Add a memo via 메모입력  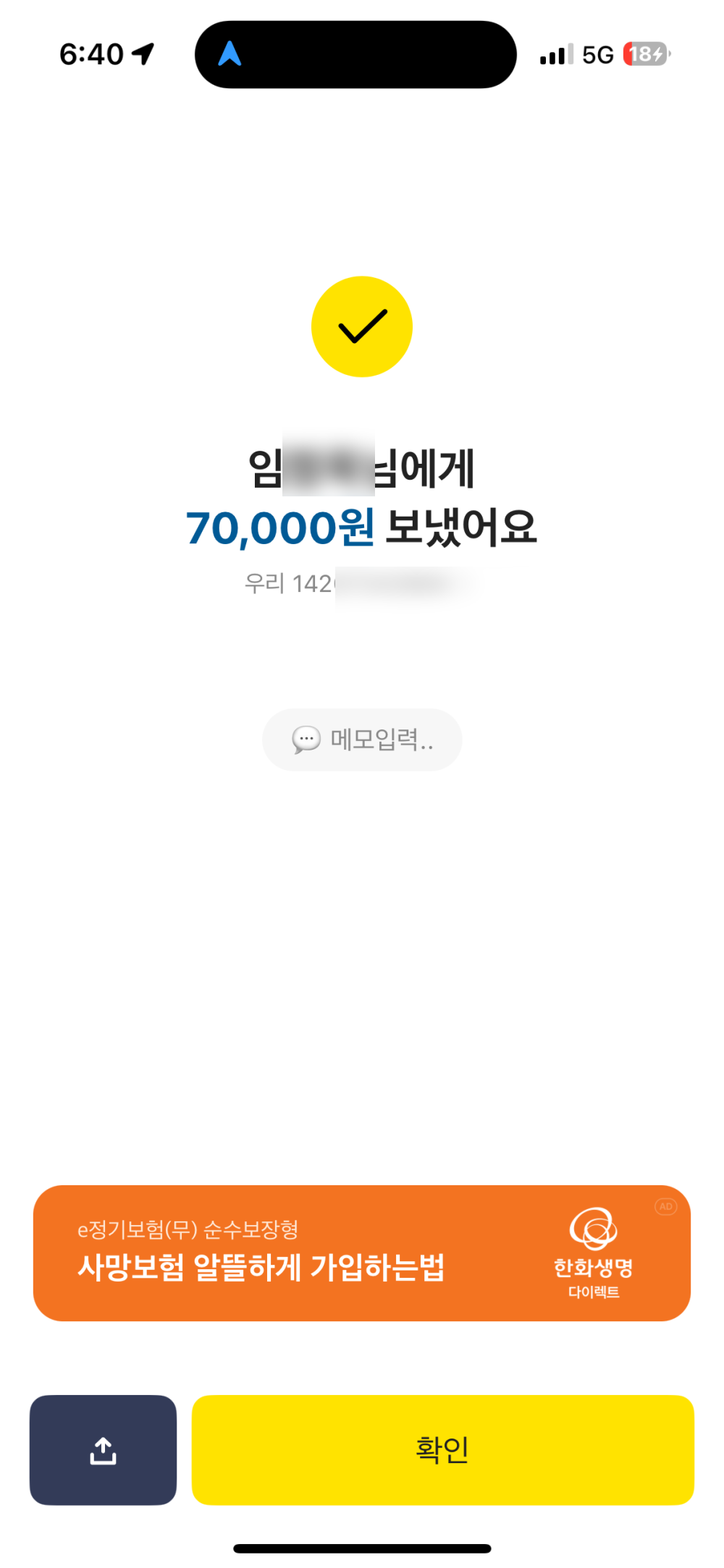pos(362,739)
